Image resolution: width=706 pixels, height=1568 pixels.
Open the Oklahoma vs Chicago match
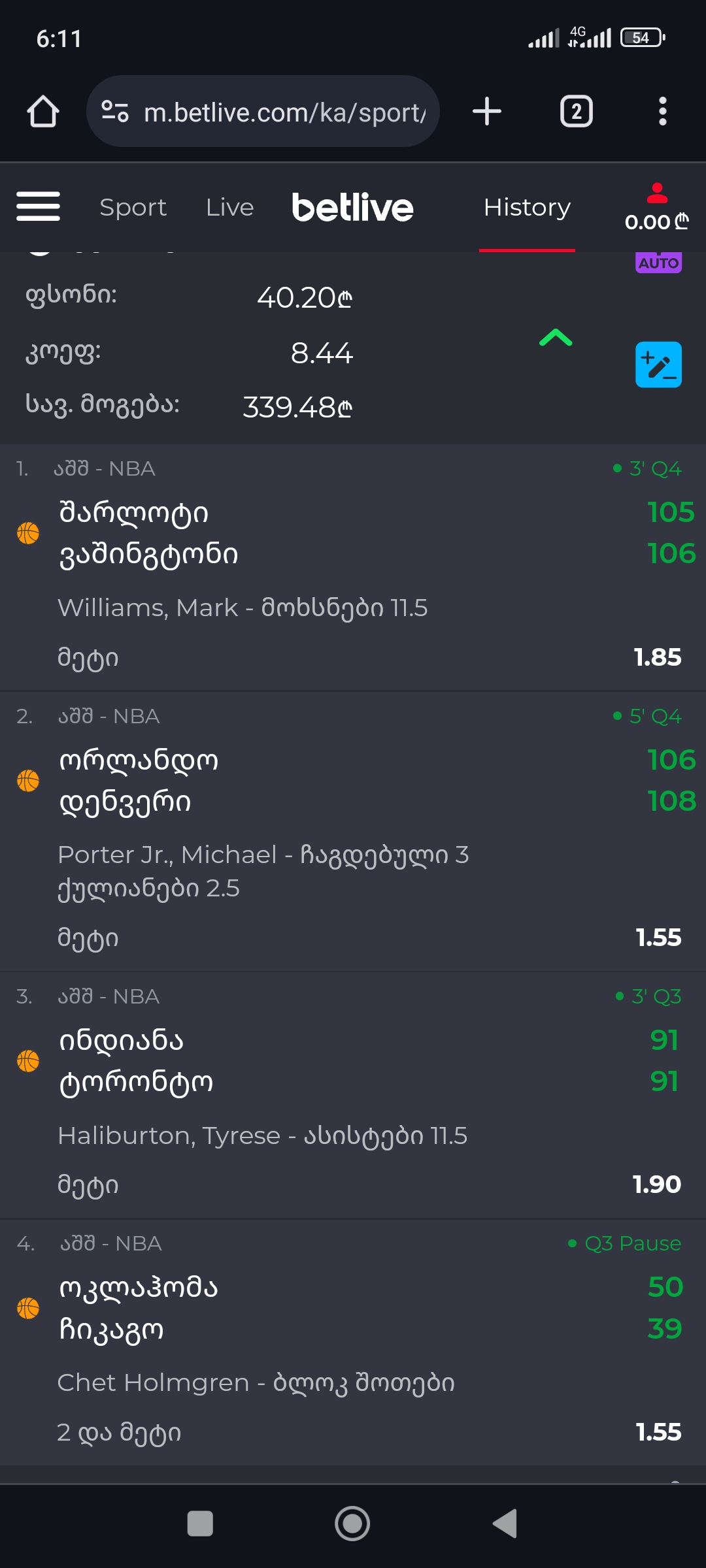tap(139, 1308)
